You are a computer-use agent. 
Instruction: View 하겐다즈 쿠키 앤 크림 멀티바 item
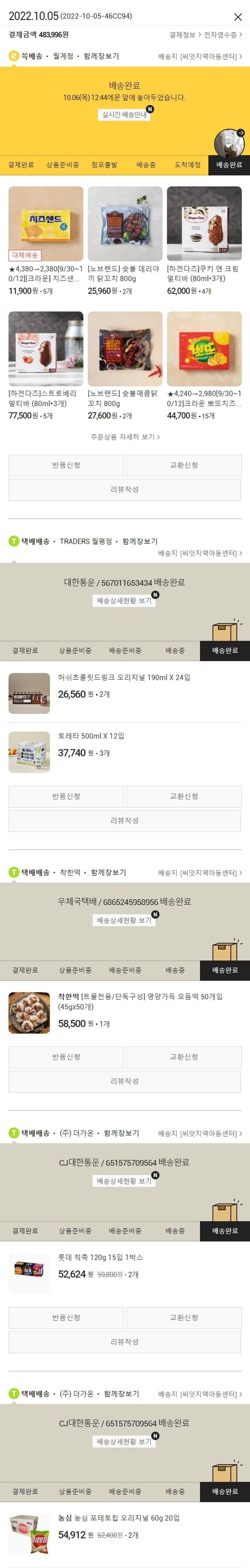point(204,224)
